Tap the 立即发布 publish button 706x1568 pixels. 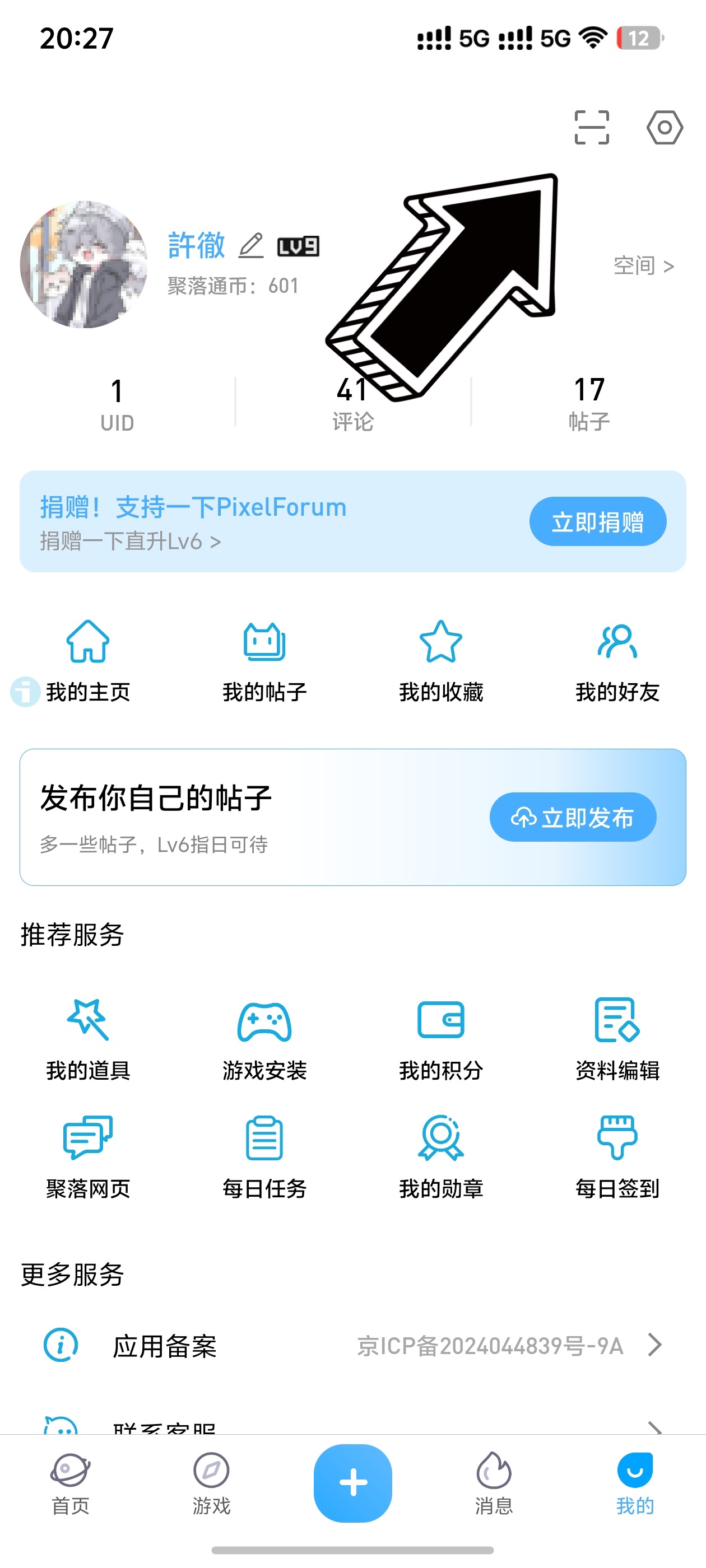click(573, 817)
